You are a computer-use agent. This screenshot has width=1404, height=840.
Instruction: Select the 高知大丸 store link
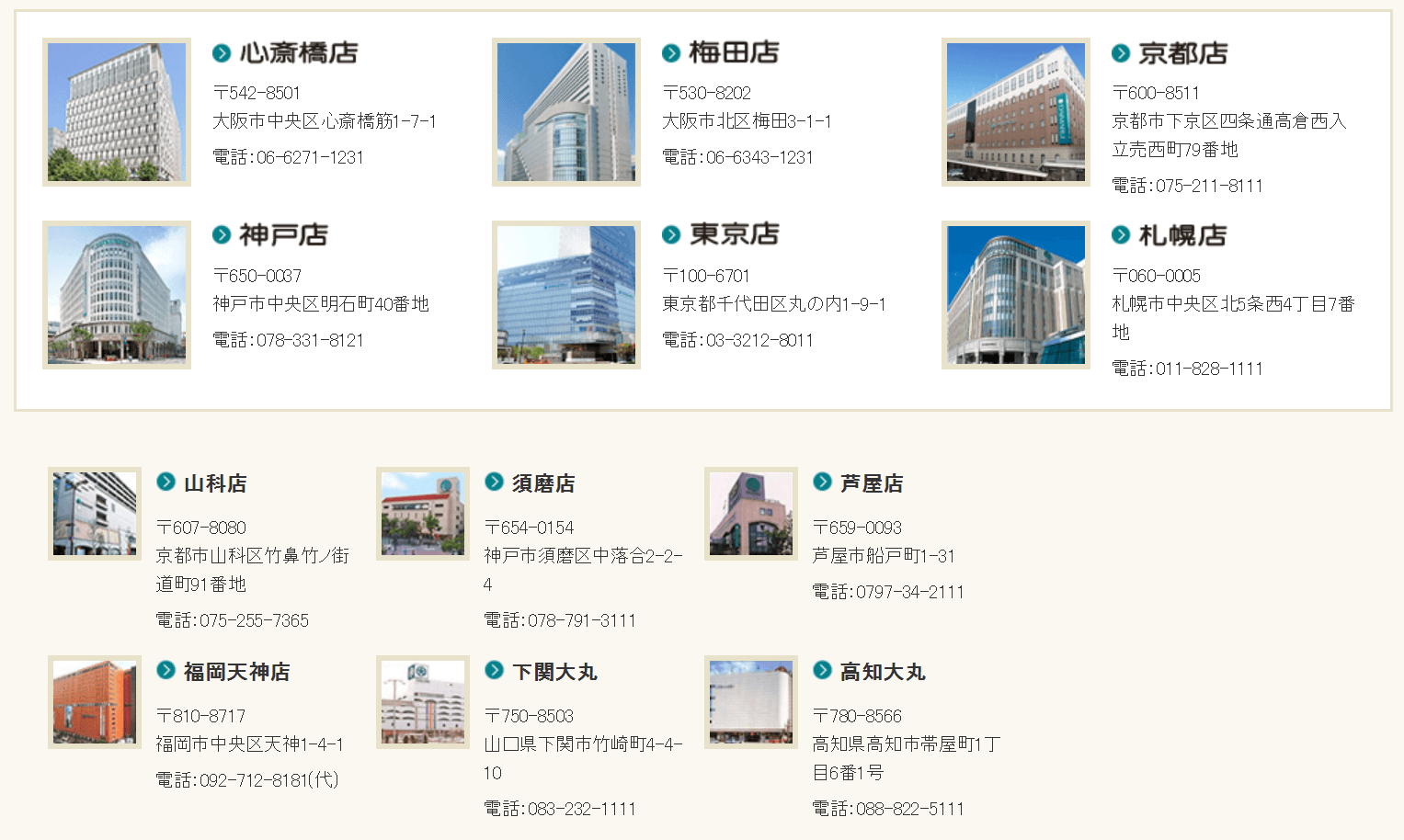pyautogui.click(x=883, y=672)
